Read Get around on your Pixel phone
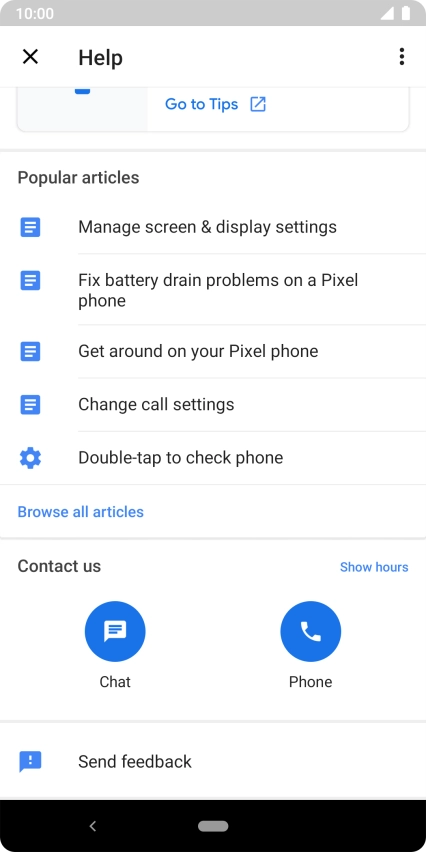Image resolution: width=426 pixels, height=852 pixels. (x=213, y=352)
